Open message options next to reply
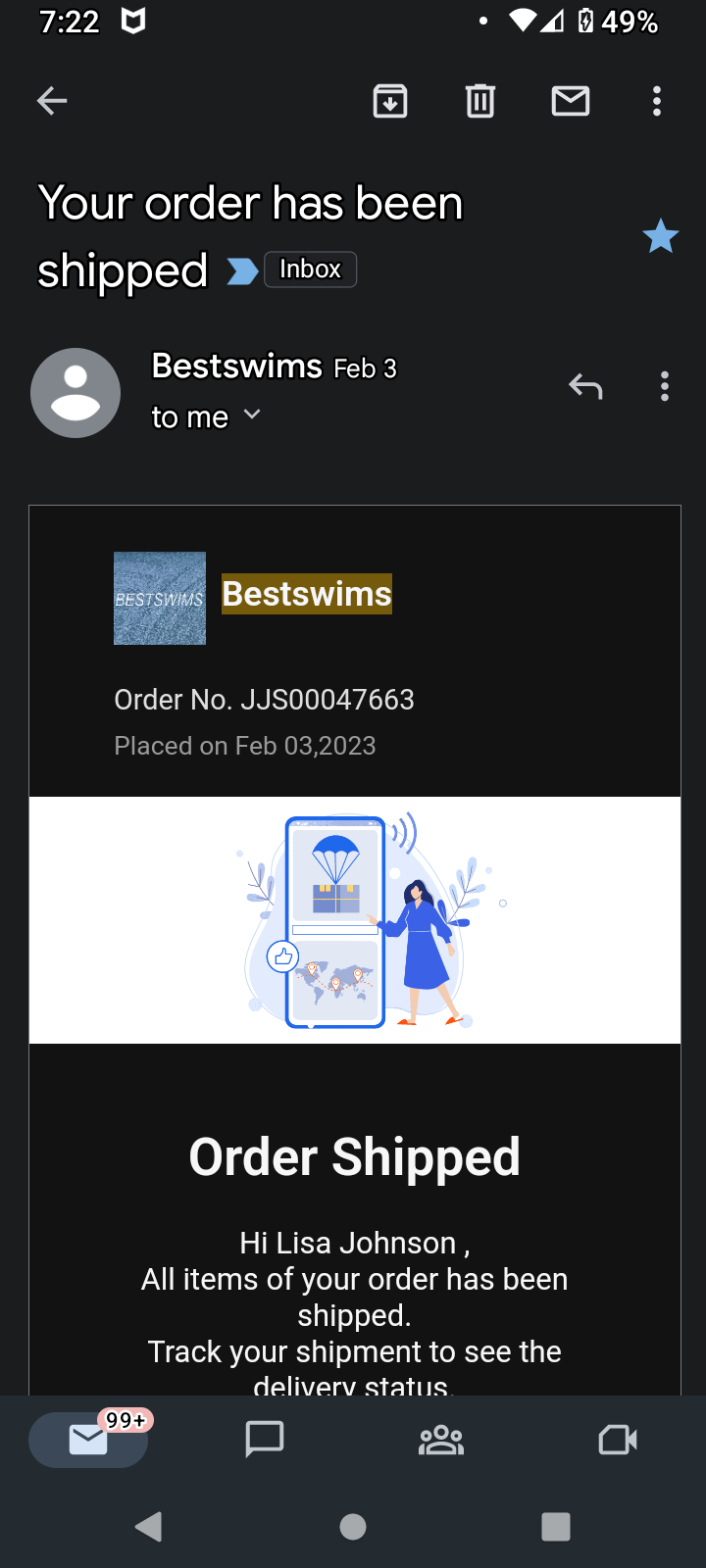Screen dimensions: 706x1568 665,387
